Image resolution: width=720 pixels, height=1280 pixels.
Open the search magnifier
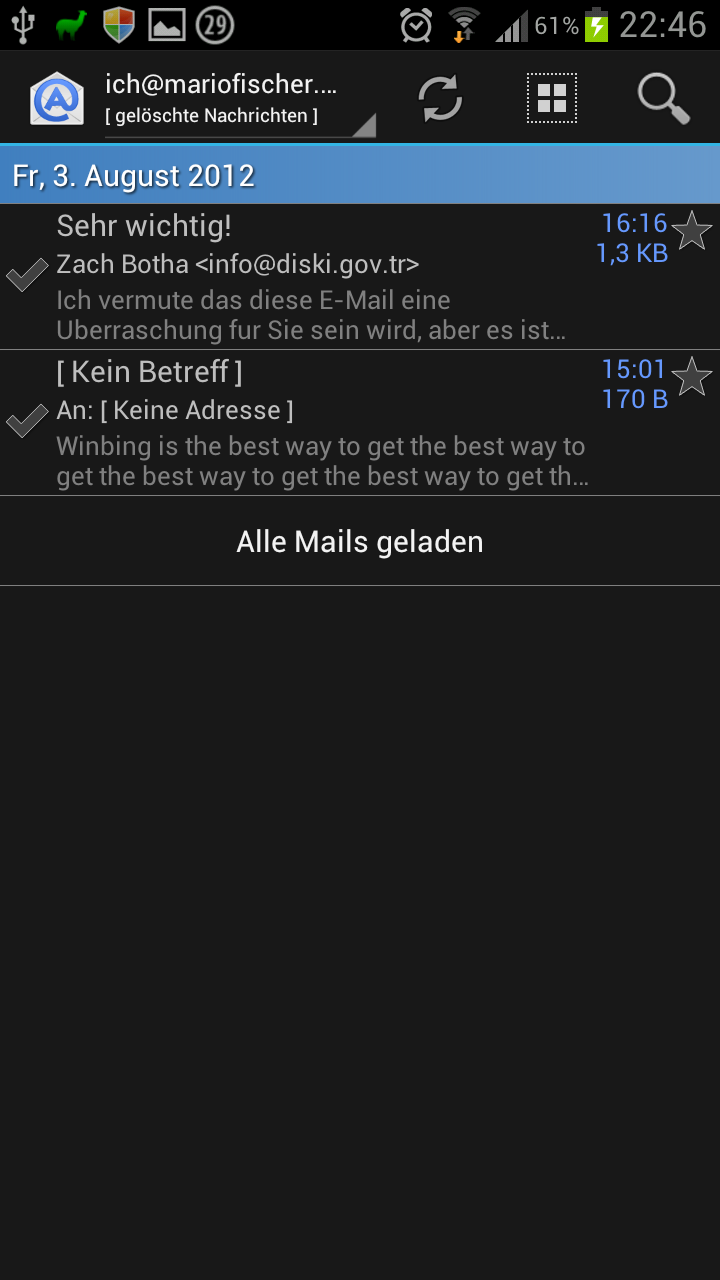tap(664, 98)
